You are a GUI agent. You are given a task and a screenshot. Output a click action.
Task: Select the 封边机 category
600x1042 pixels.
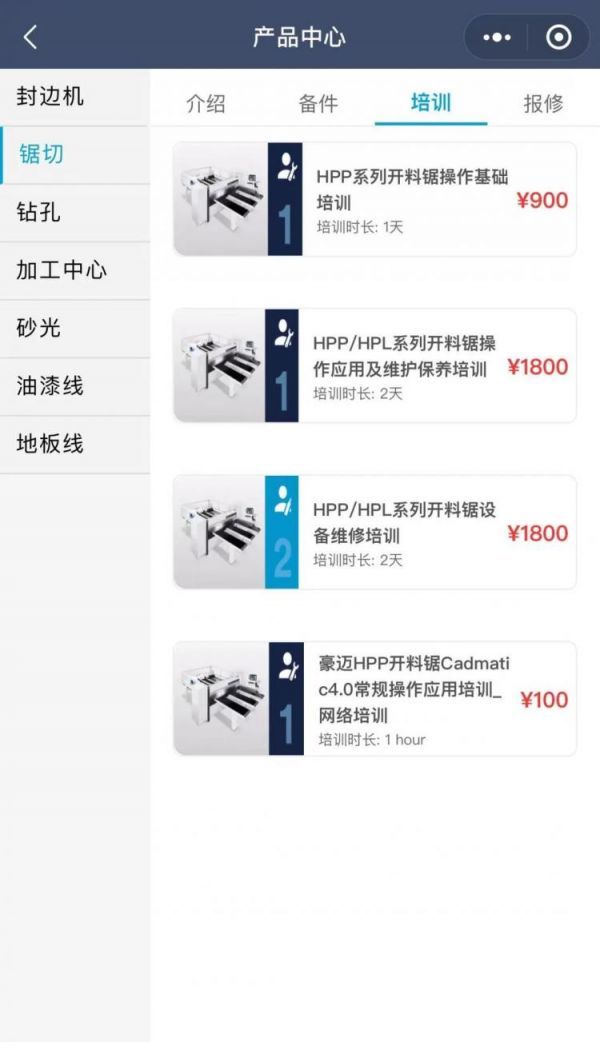[x=50, y=97]
